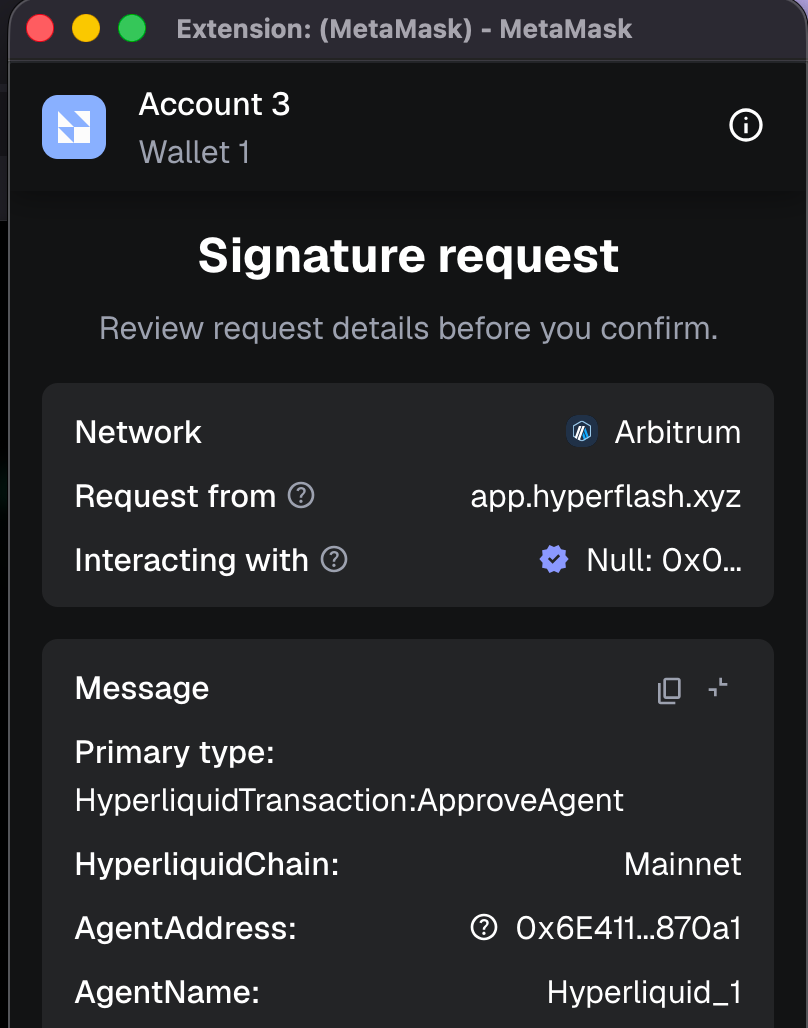Close the MetaMask extension window
Screen dimensions: 808x1028
click(40, 28)
